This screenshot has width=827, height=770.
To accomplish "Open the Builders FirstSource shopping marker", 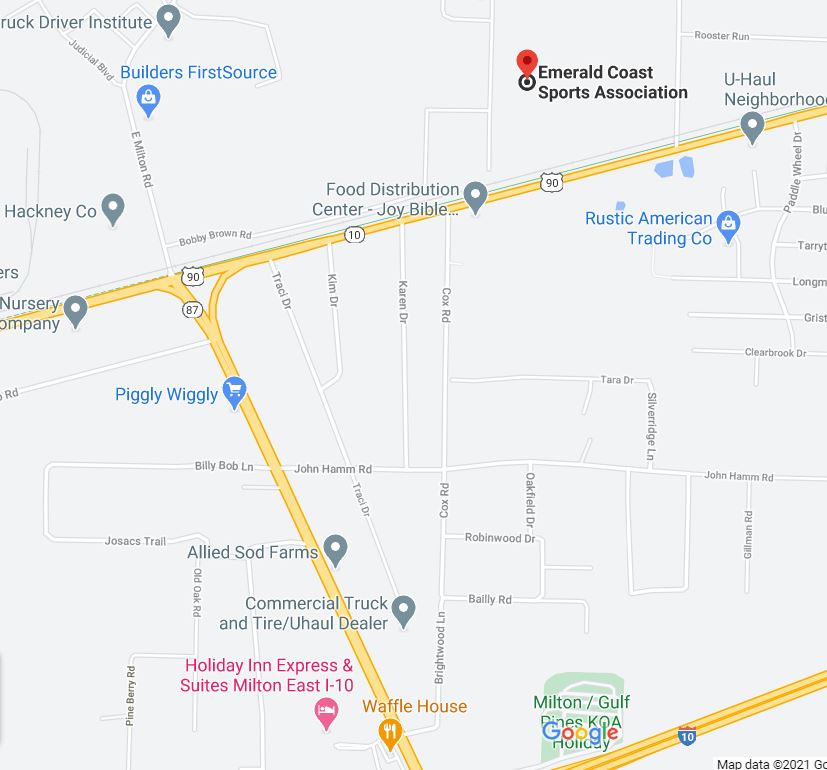I will [148, 98].
